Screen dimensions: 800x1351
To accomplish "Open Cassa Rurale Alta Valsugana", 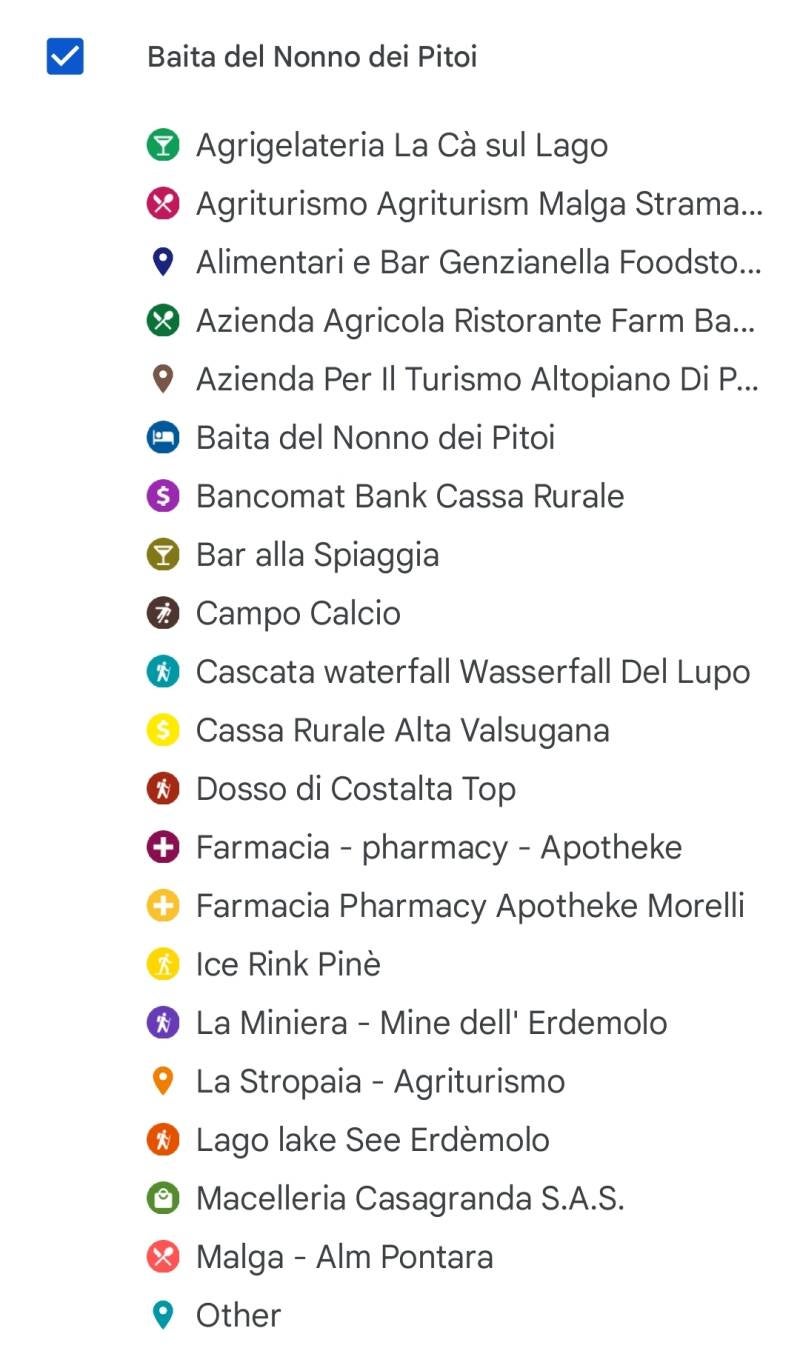I will pyautogui.click(x=402, y=731).
